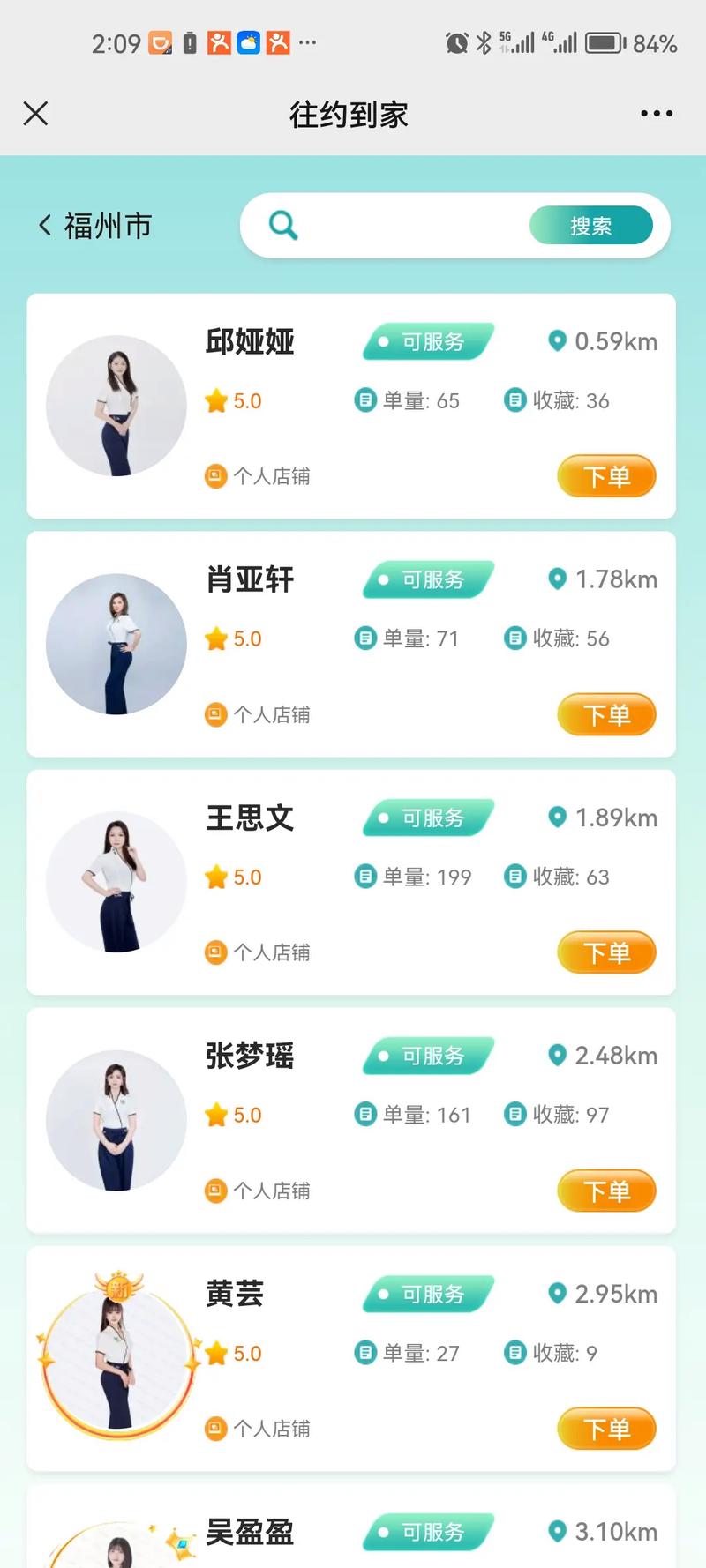Place an order with 邱娅娅
This screenshot has height=1568, width=706.
tap(606, 477)
